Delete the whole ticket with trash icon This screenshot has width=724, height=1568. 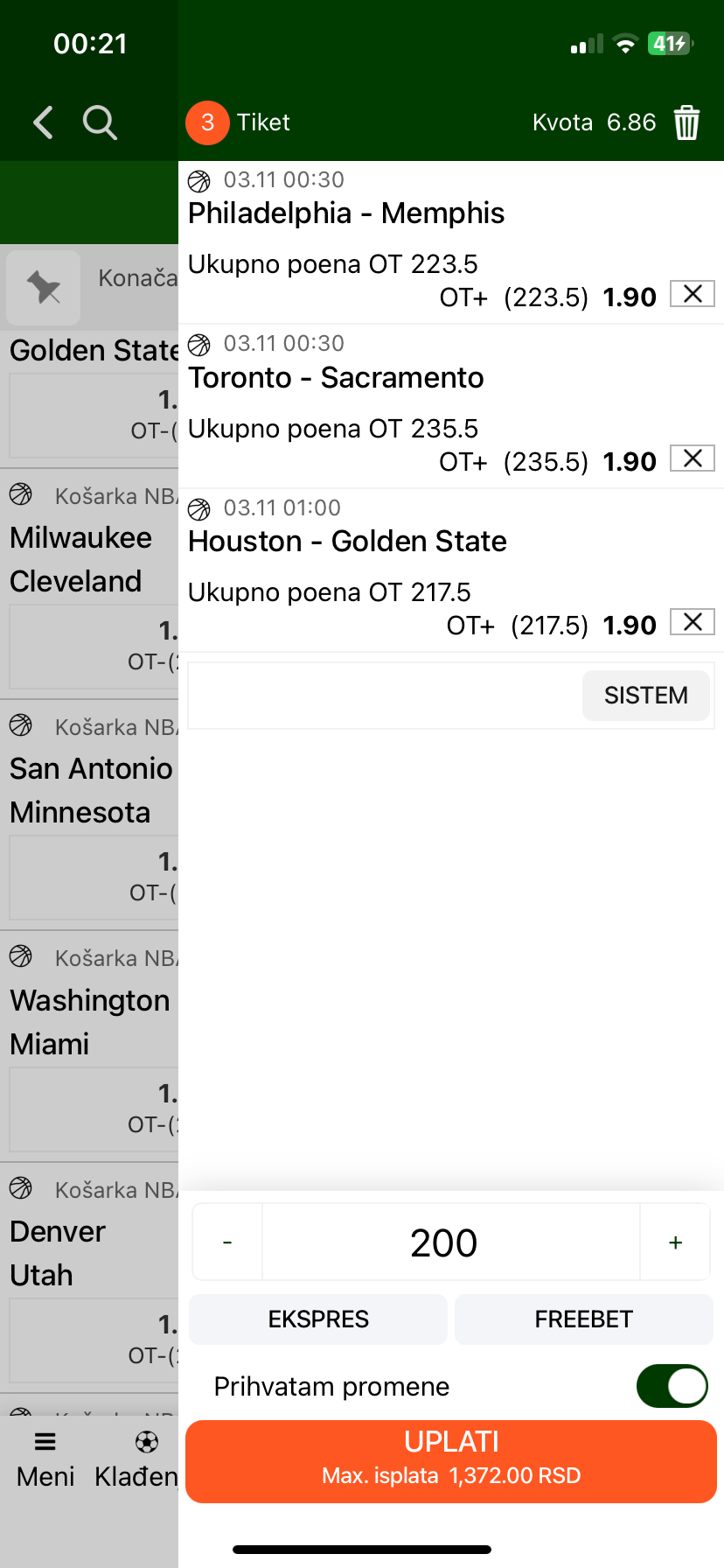click(x=687, y=122)
